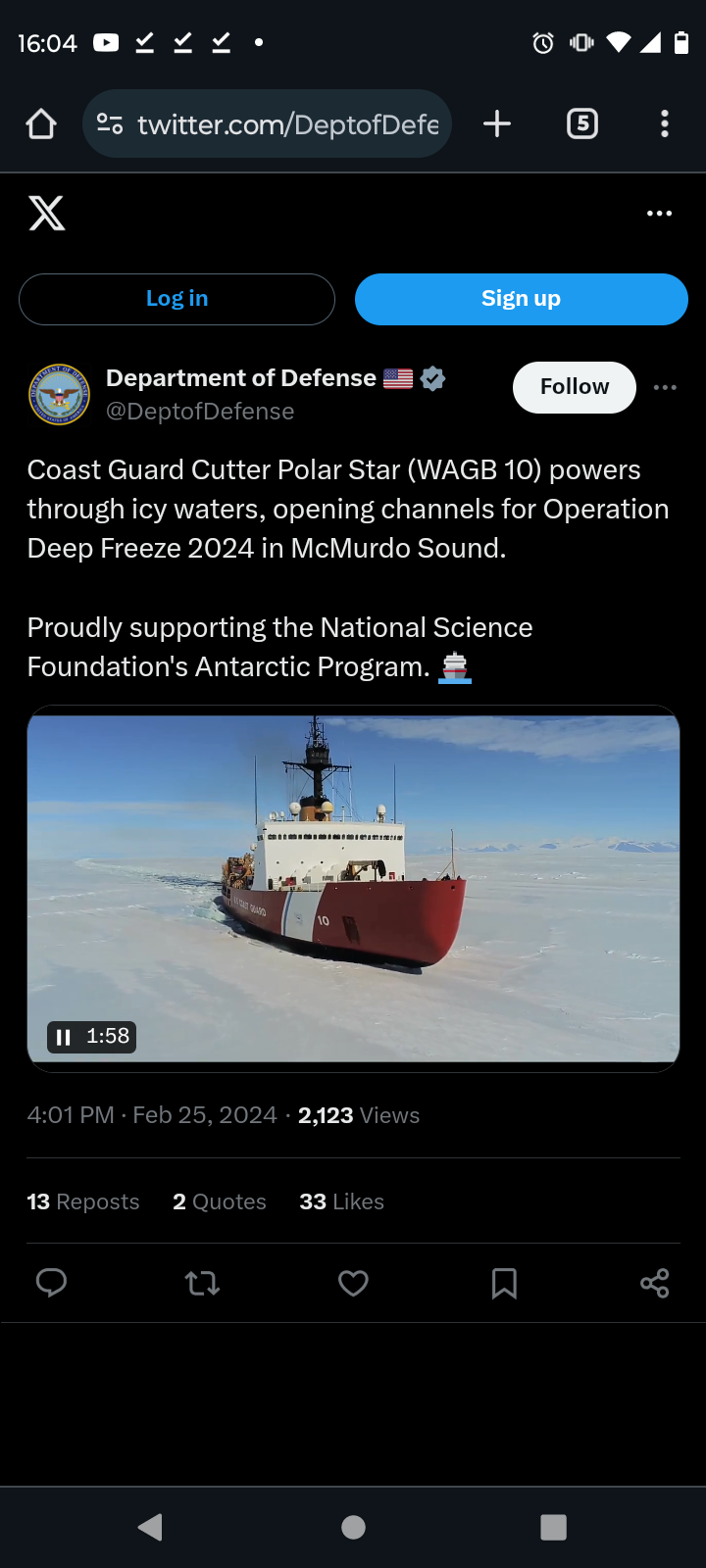Like the Polar Star post
The width and height of the screenshot is (706, 1568).
pyautogui.click(x=353, y=1283)
